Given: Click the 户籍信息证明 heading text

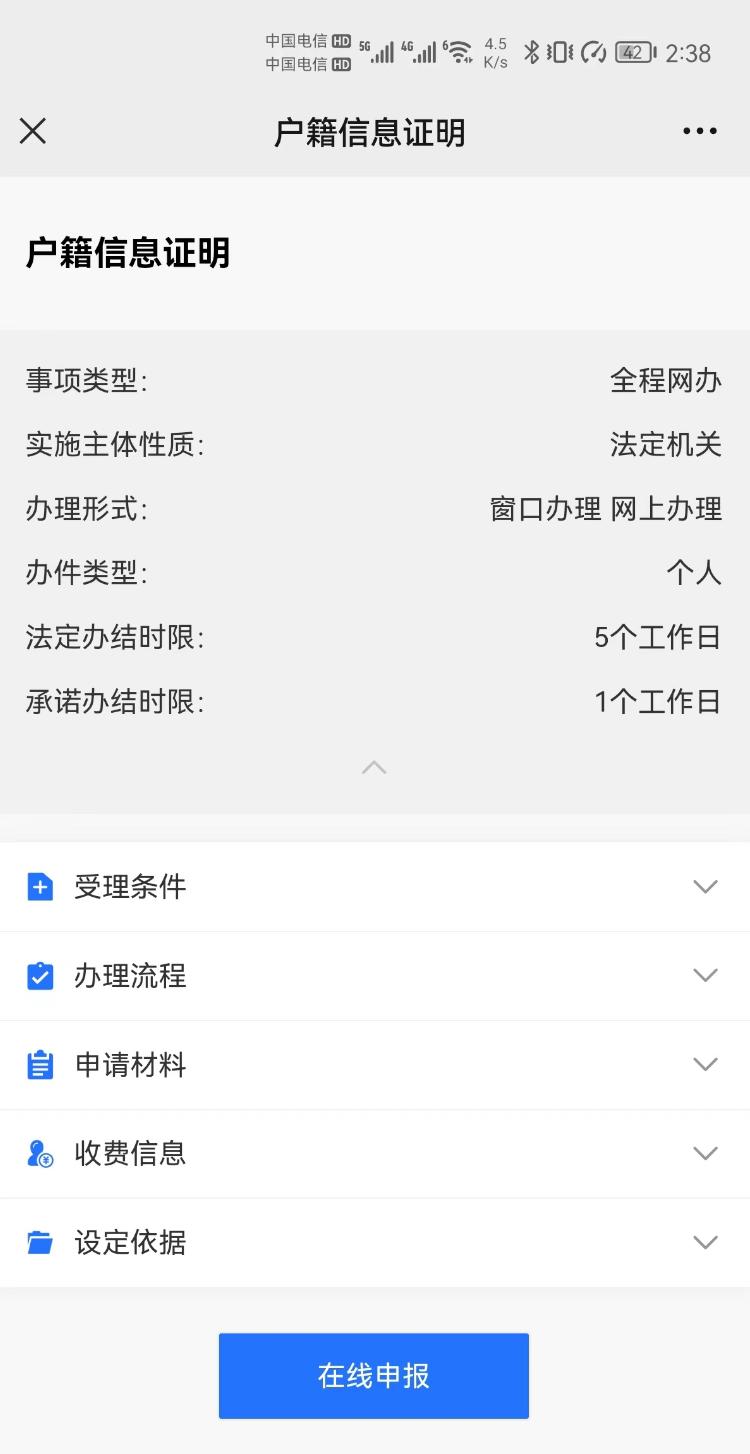Looking at the screenshot, I should click(x=128, y=253).
